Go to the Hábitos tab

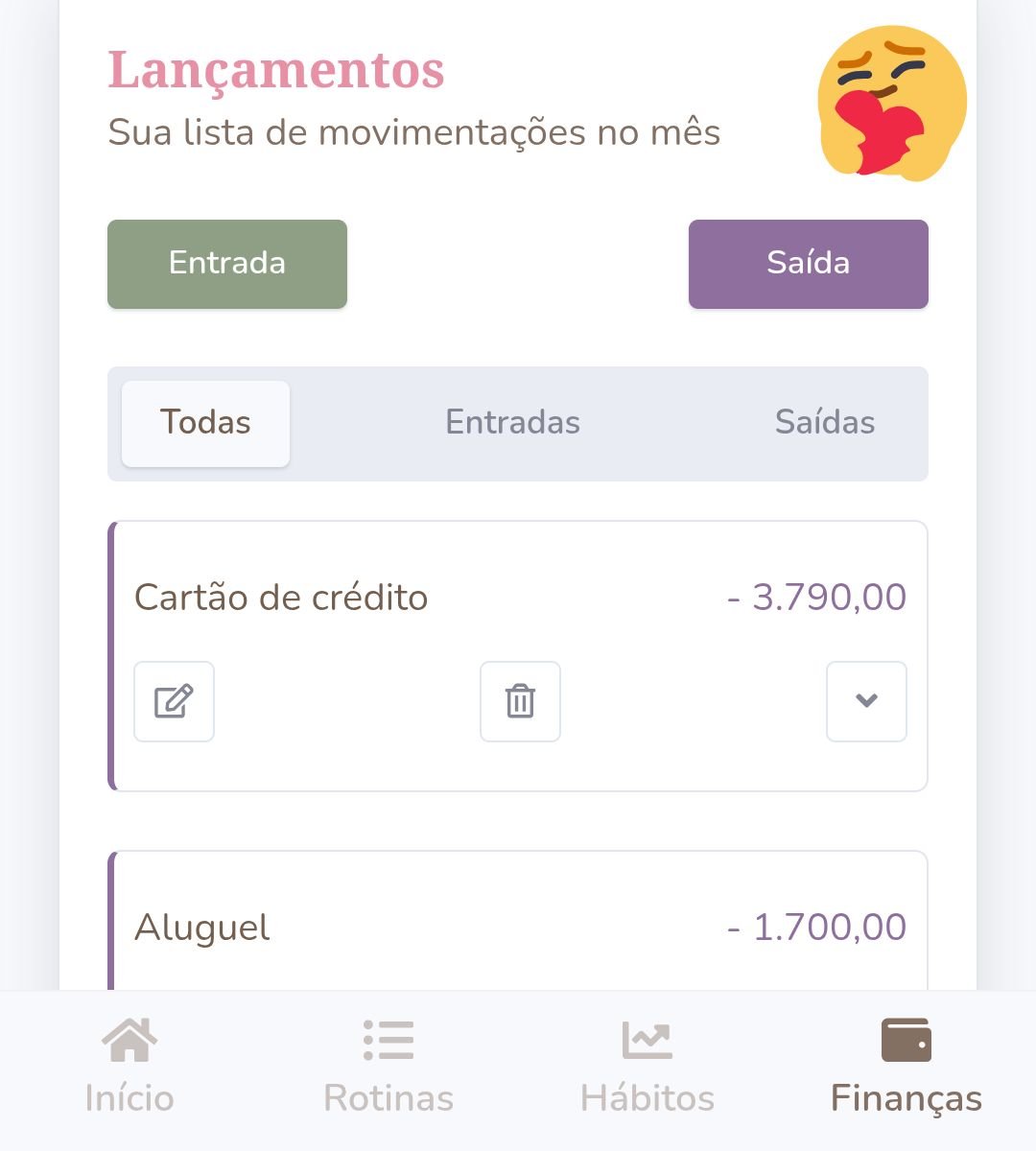(x=647, y=1067)
